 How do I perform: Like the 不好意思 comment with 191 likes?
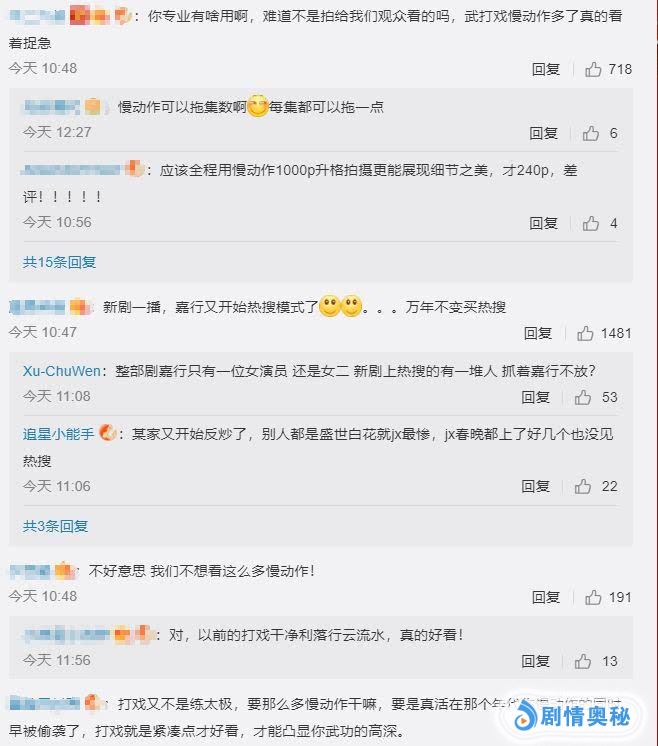tap(593, 597)
